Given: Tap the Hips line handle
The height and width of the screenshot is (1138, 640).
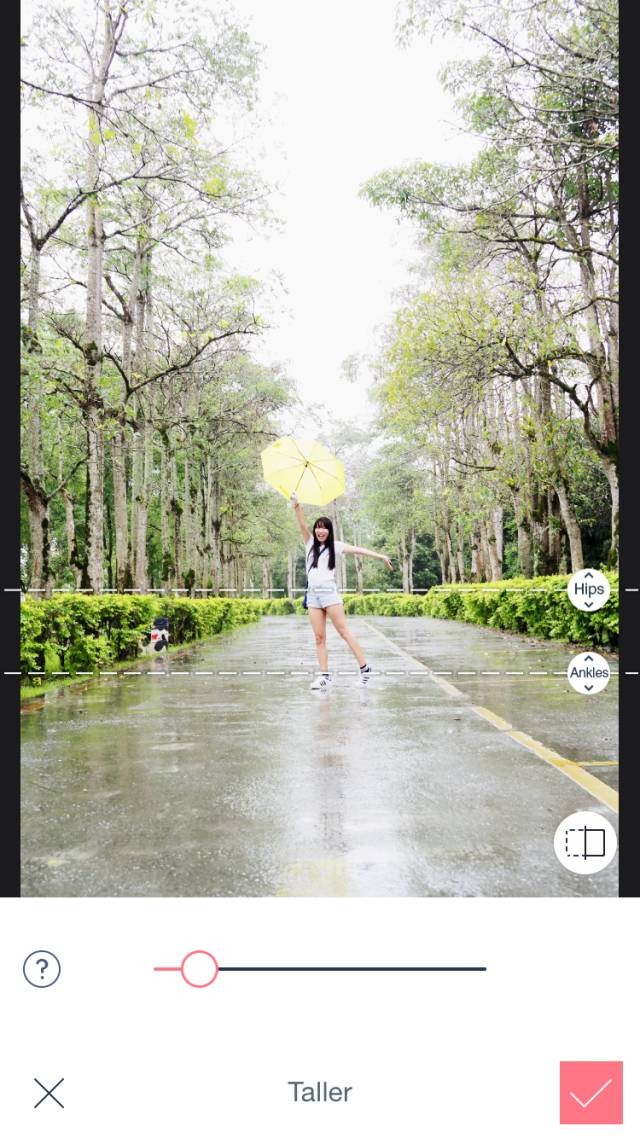Looking at the screenshot, I should [588, 590].
